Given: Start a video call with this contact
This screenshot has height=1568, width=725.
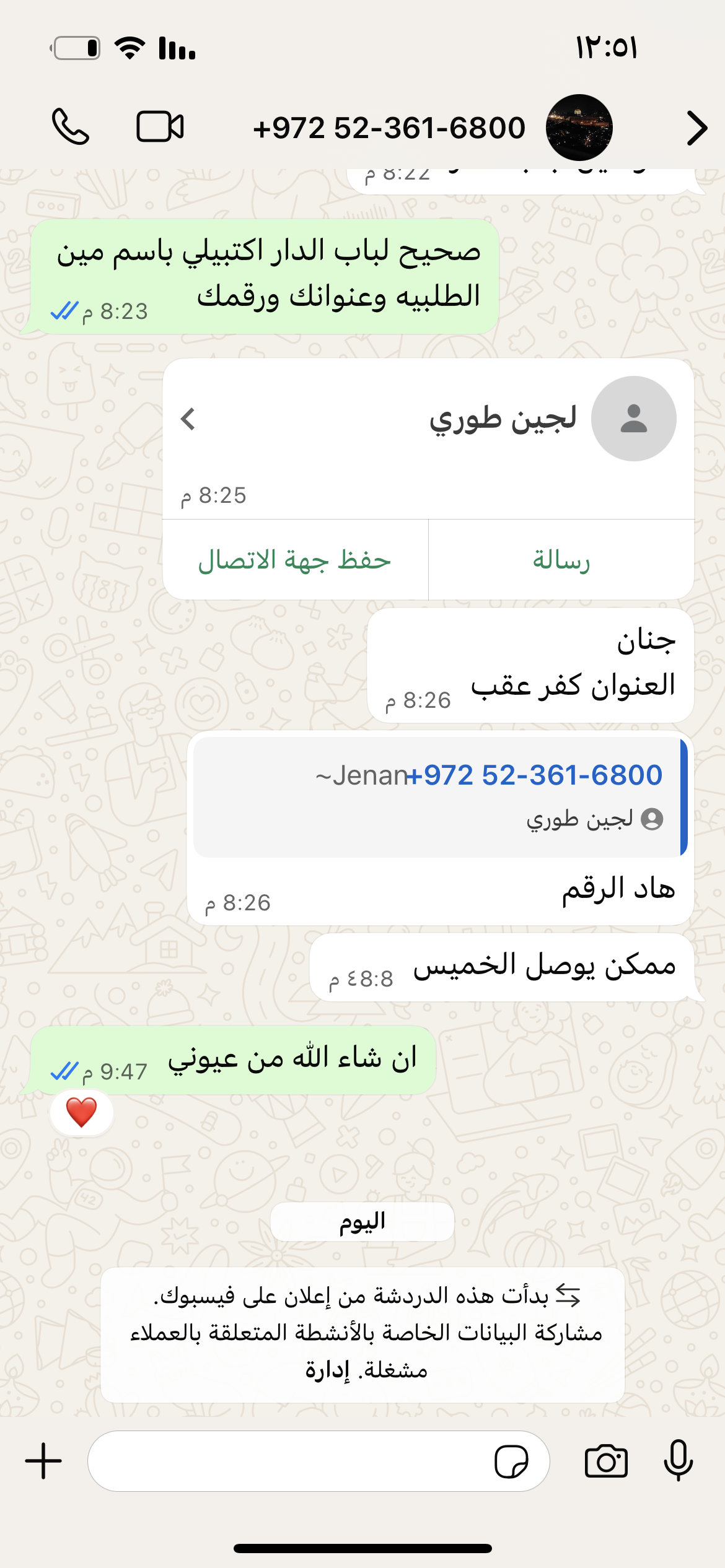Looking at the screenshot, I should tap(160, 127).
